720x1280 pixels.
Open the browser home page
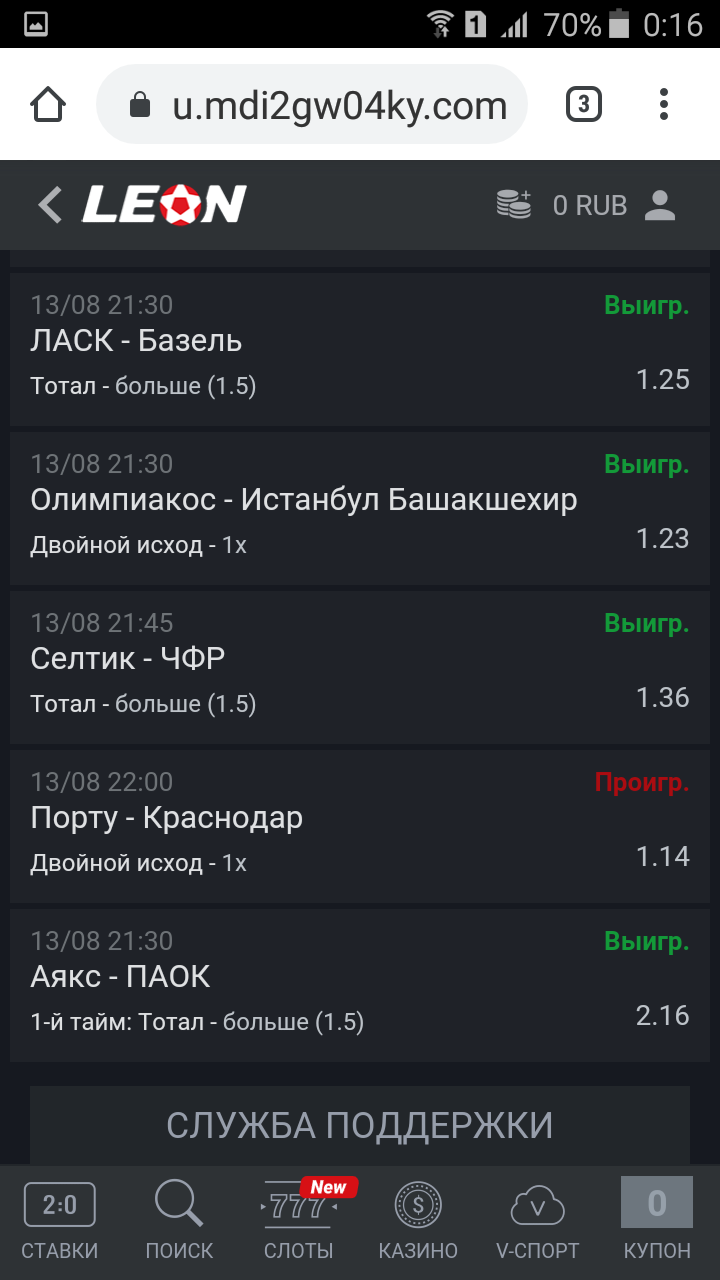pos(49,105)
